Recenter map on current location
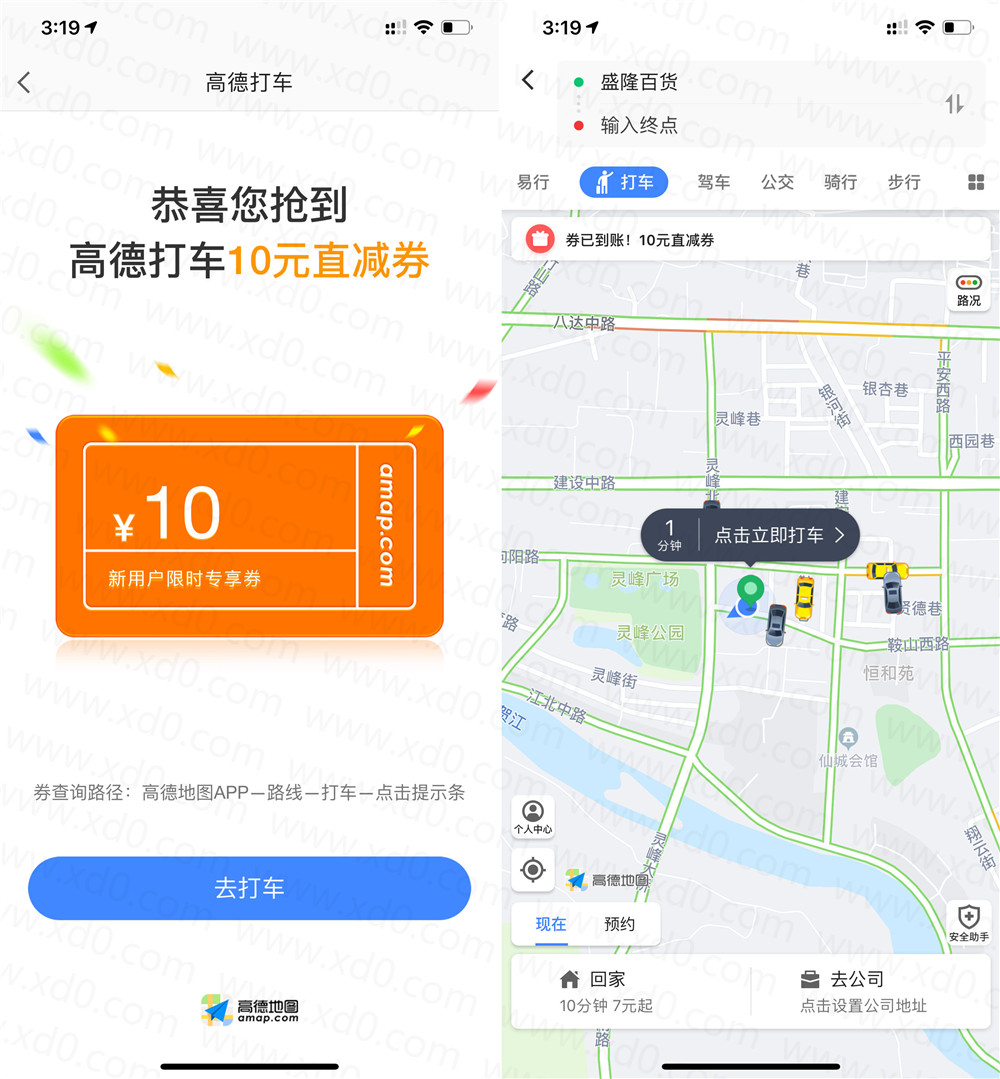 coord(532,870)
